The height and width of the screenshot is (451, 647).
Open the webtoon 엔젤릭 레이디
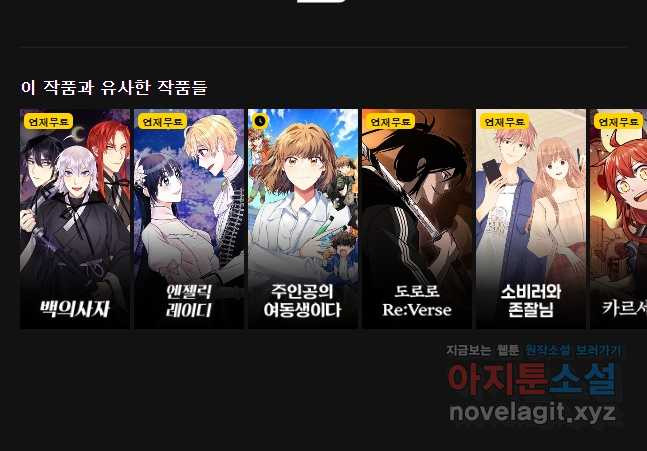pyautogui.click(x=189, y=219)
